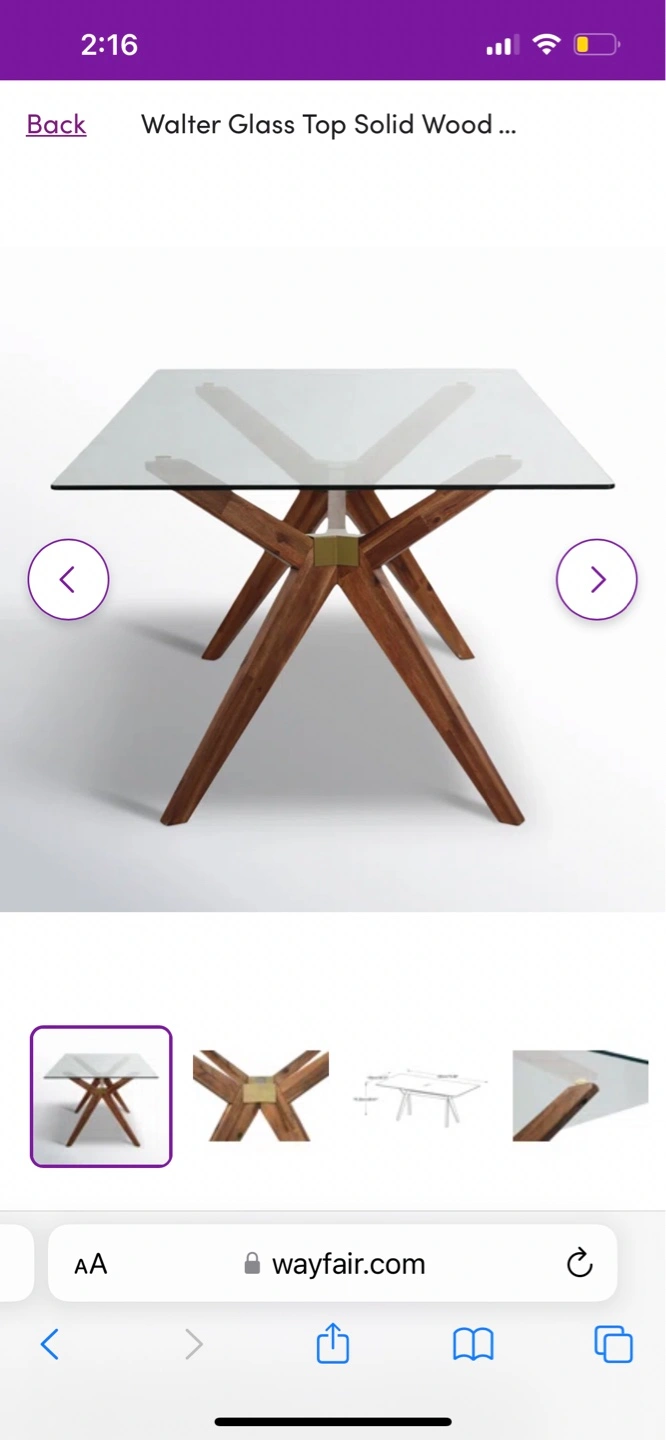Tap the Back link
666x1440 pixels.
(56, 125)
